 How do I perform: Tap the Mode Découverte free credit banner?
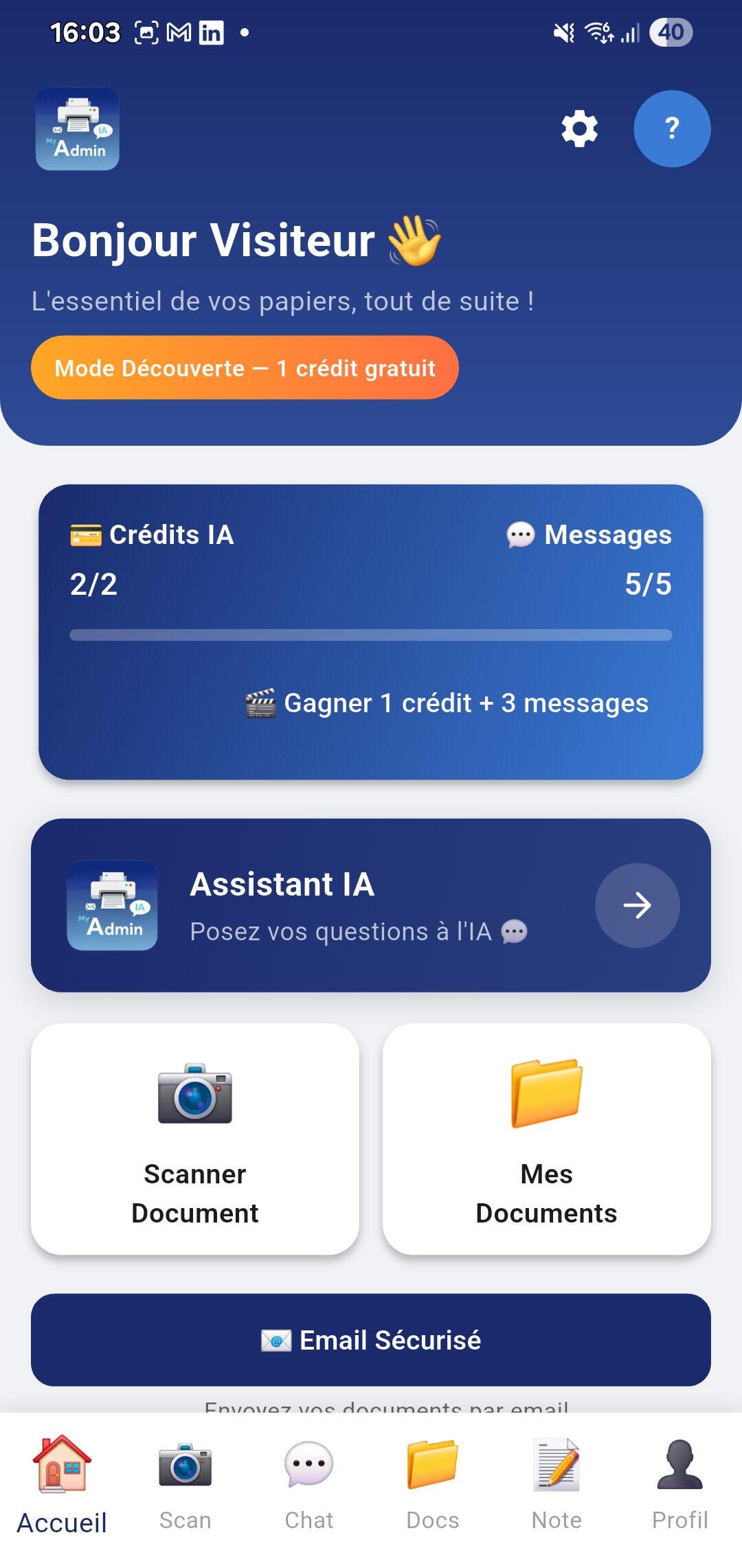[x=245, y=368]
